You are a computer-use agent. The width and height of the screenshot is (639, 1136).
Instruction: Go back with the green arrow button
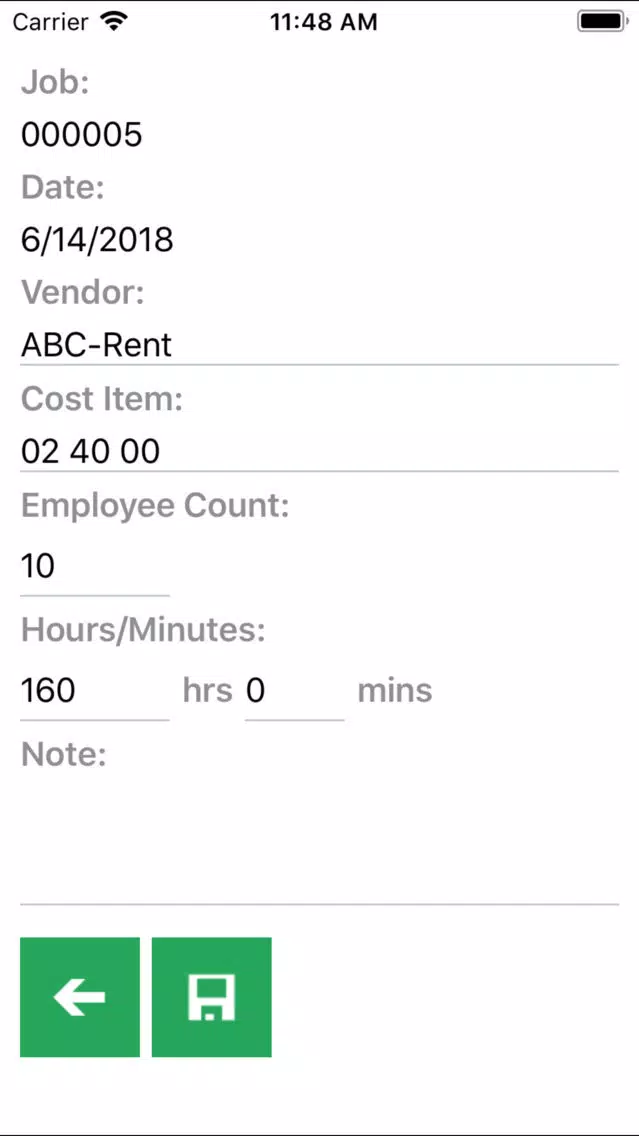pyautogui.click(x=80, y=997)
